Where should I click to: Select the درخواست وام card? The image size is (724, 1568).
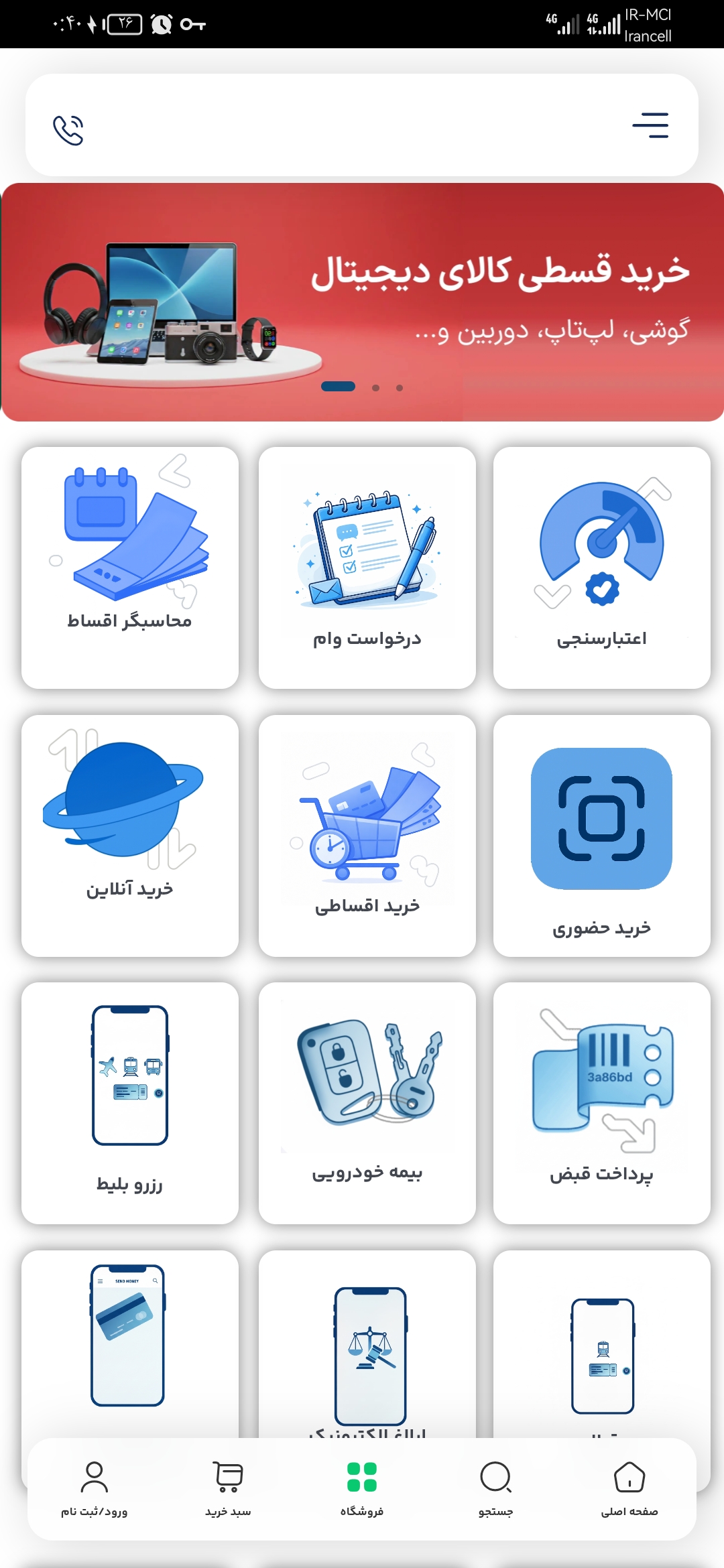tap(367, 567)
